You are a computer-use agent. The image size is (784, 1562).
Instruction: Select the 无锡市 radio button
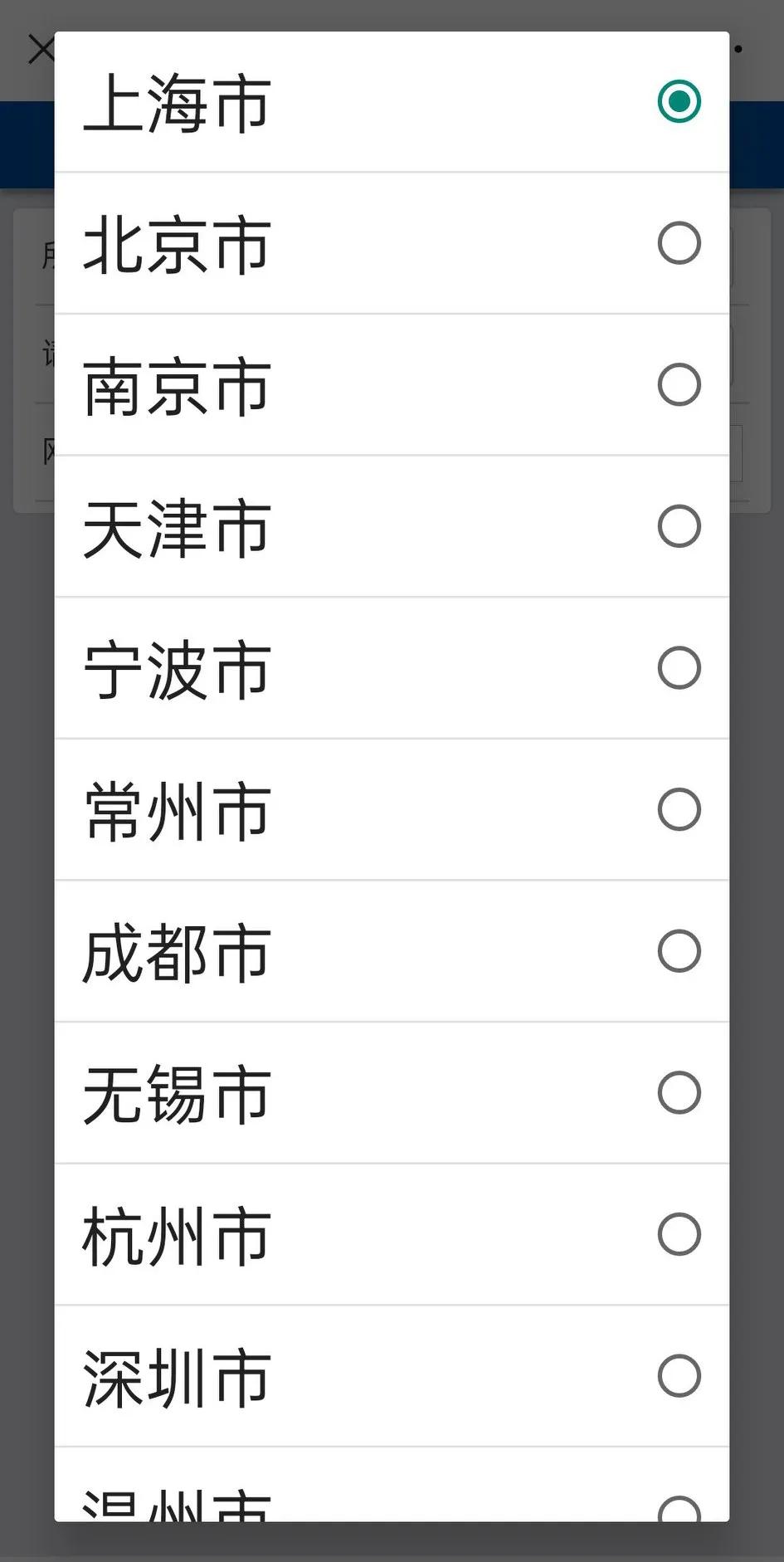click(679, 1092)
